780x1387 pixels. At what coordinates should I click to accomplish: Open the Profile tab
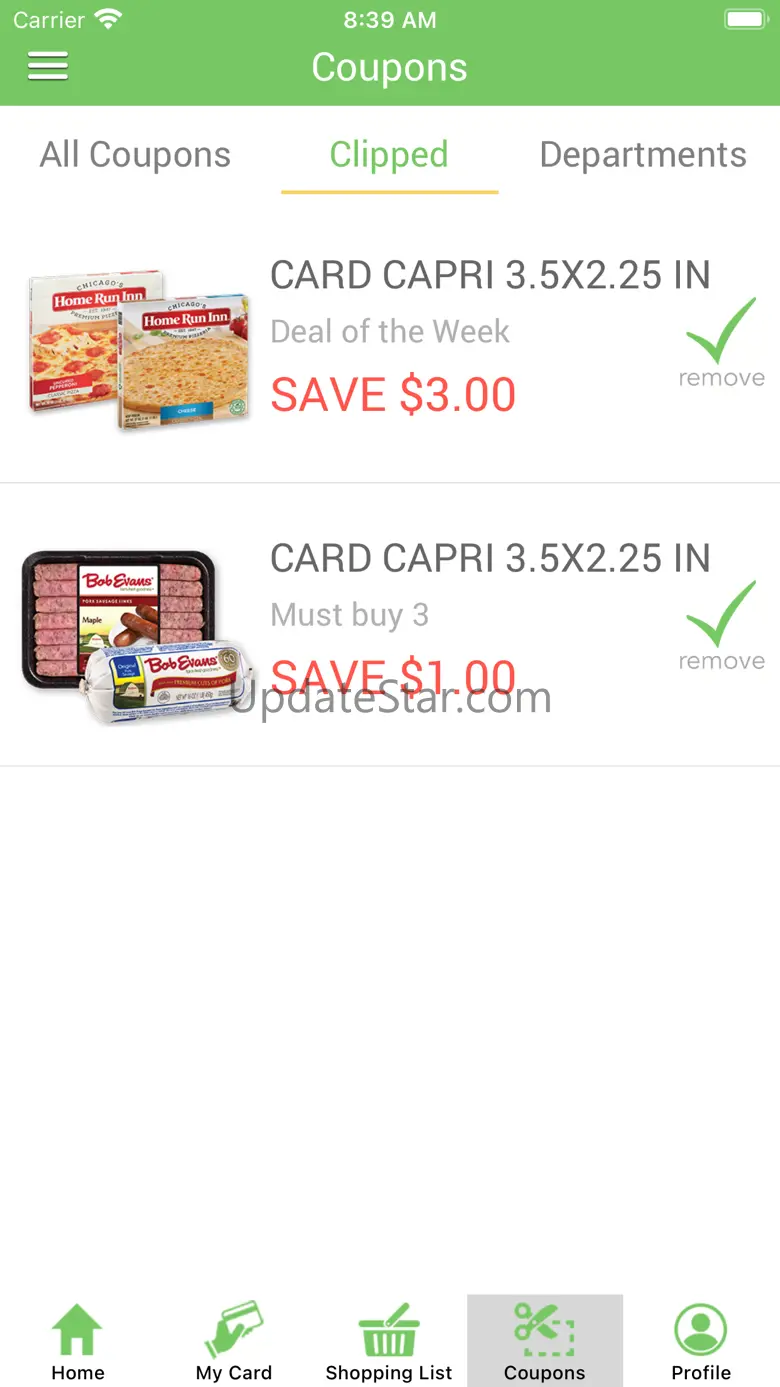[x=701, y=1341]
